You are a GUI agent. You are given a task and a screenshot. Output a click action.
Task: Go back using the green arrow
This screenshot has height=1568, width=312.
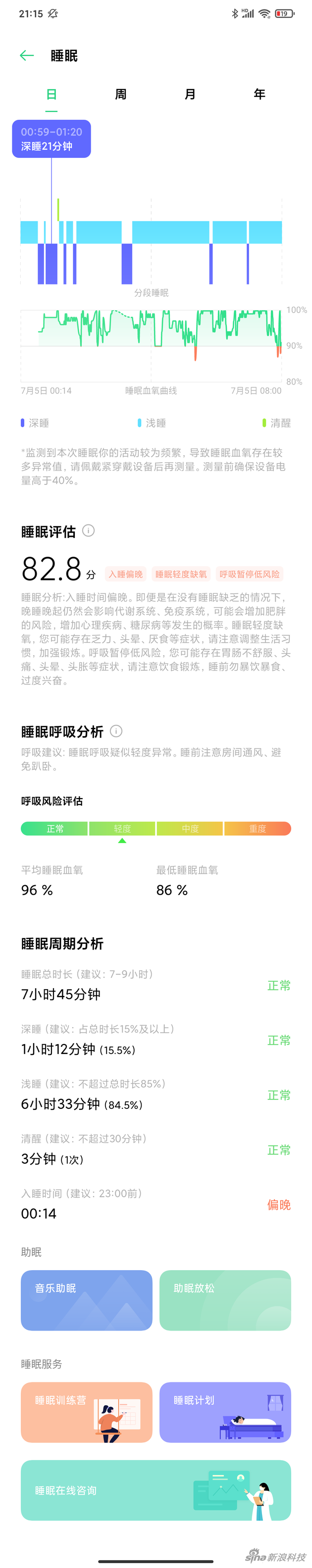point(27,55)
